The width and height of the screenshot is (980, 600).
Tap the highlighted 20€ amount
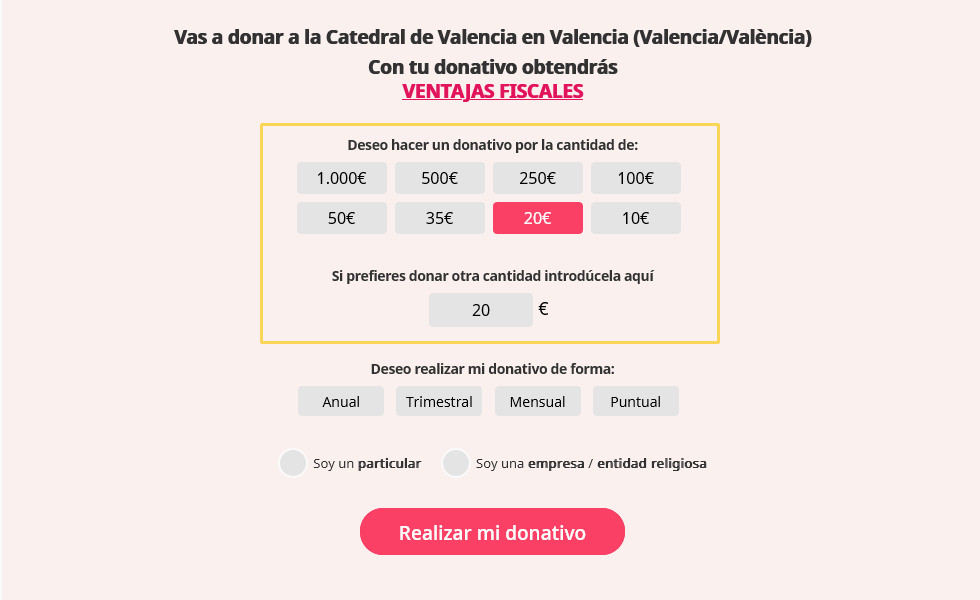[x=537, y=218]
